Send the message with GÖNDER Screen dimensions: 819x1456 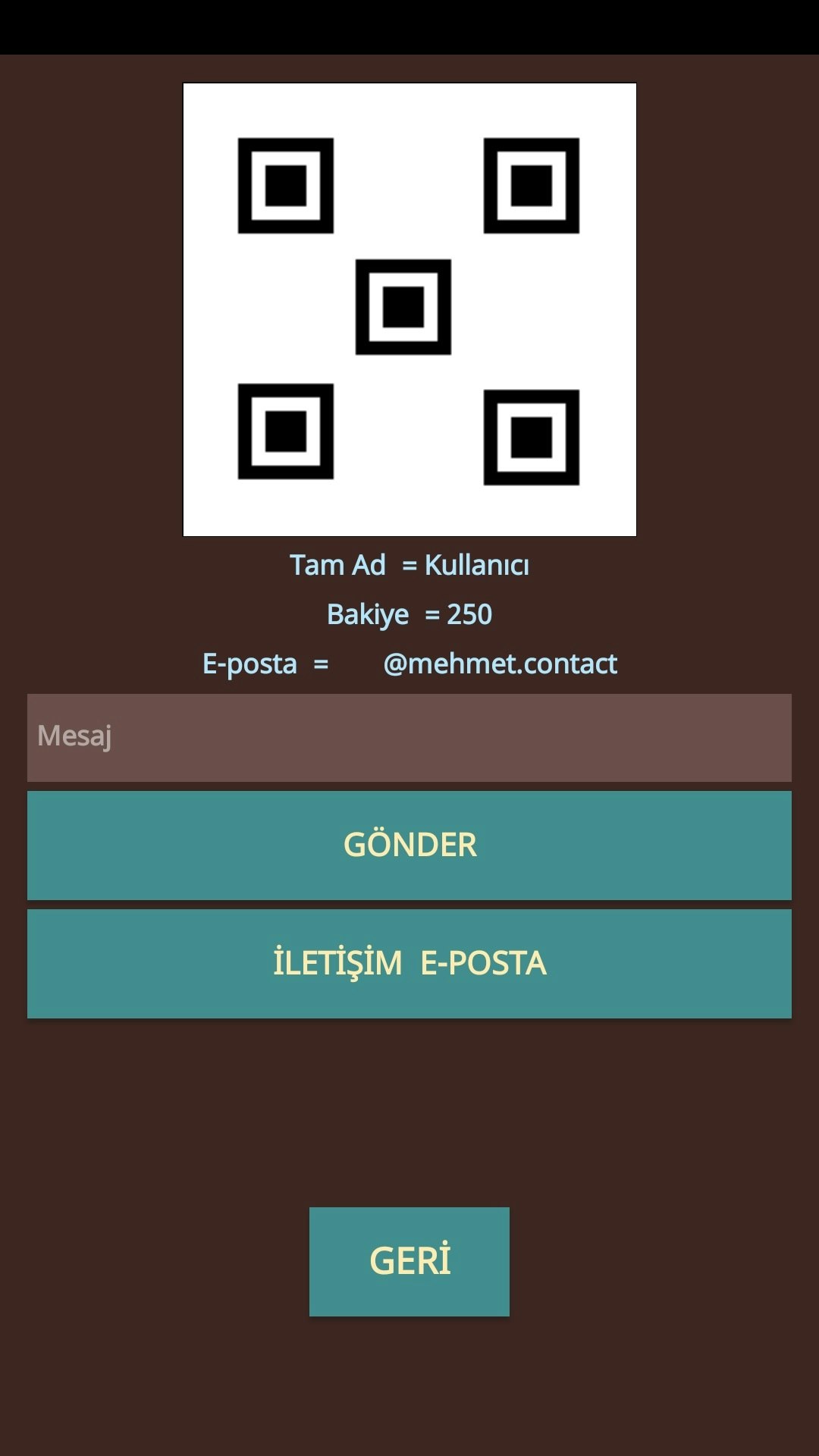tap(409, 845)
